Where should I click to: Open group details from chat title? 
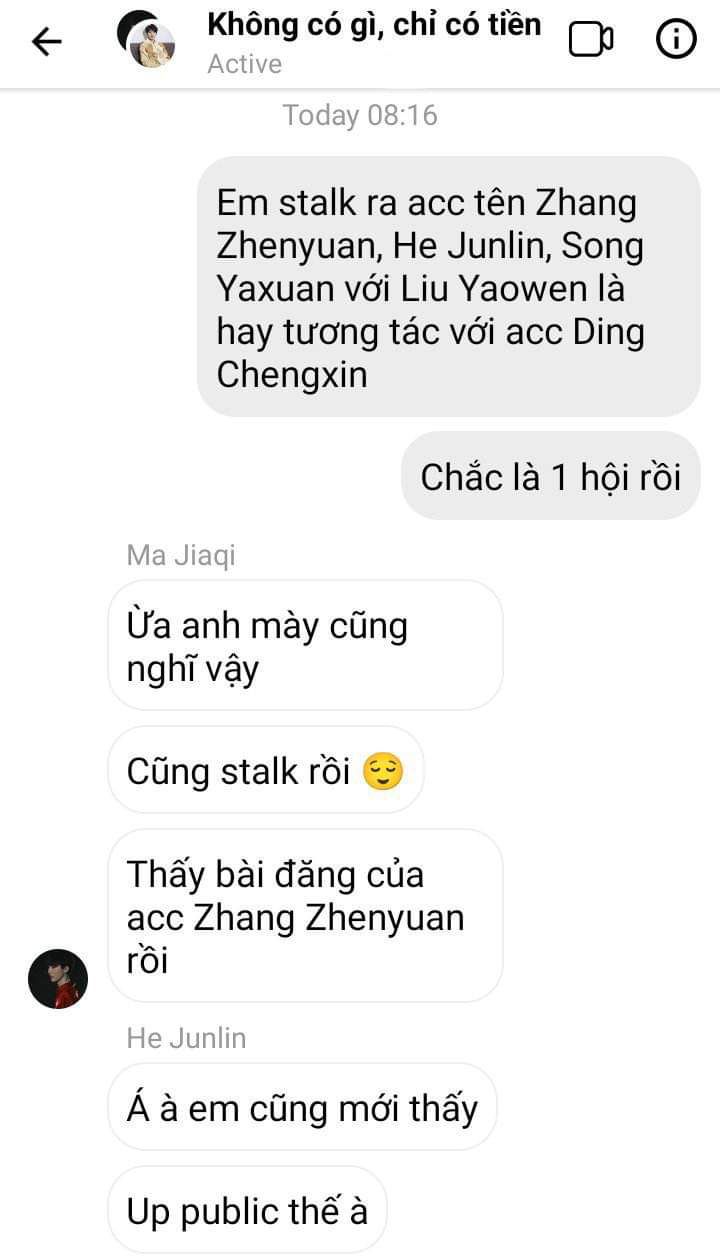tap(374, 24)
